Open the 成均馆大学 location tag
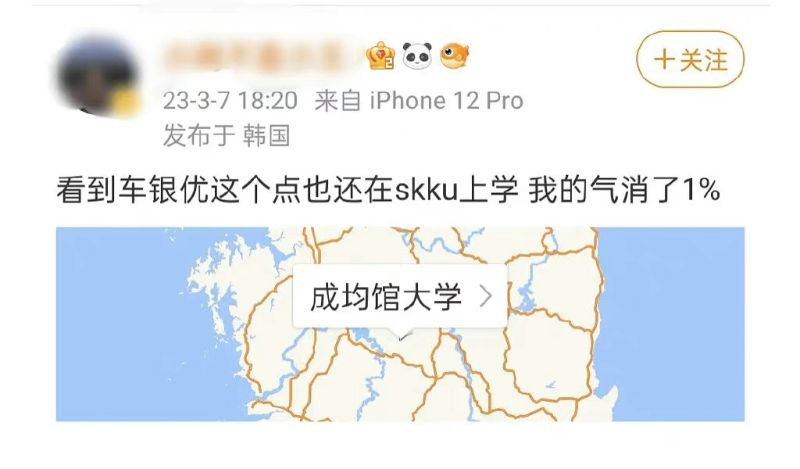Image resolution: width=800 pixels, height=469 pixels. [x=400, y=296]
